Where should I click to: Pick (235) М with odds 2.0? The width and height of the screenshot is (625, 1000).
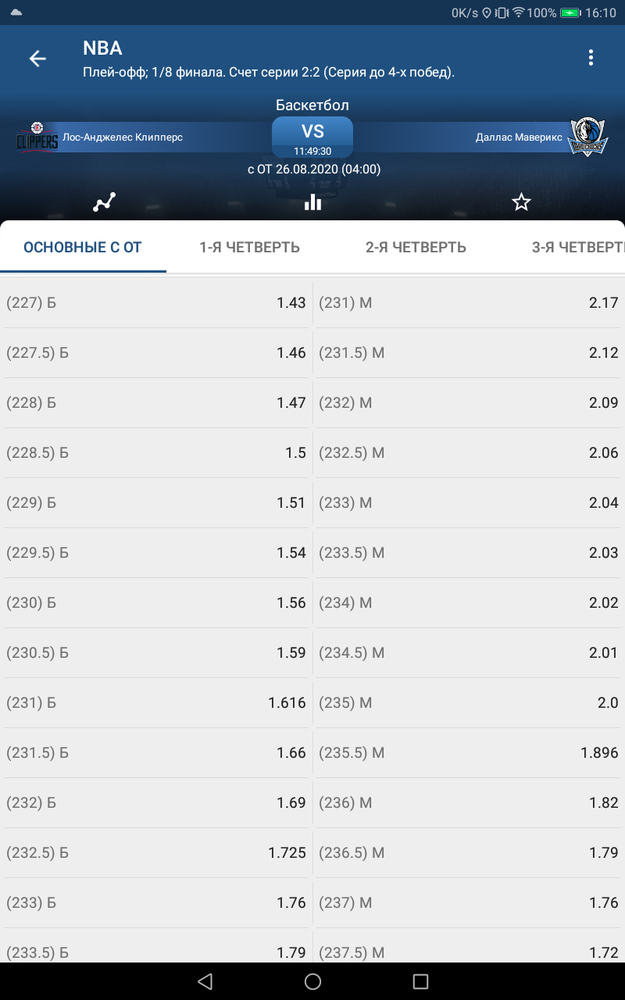469,703
